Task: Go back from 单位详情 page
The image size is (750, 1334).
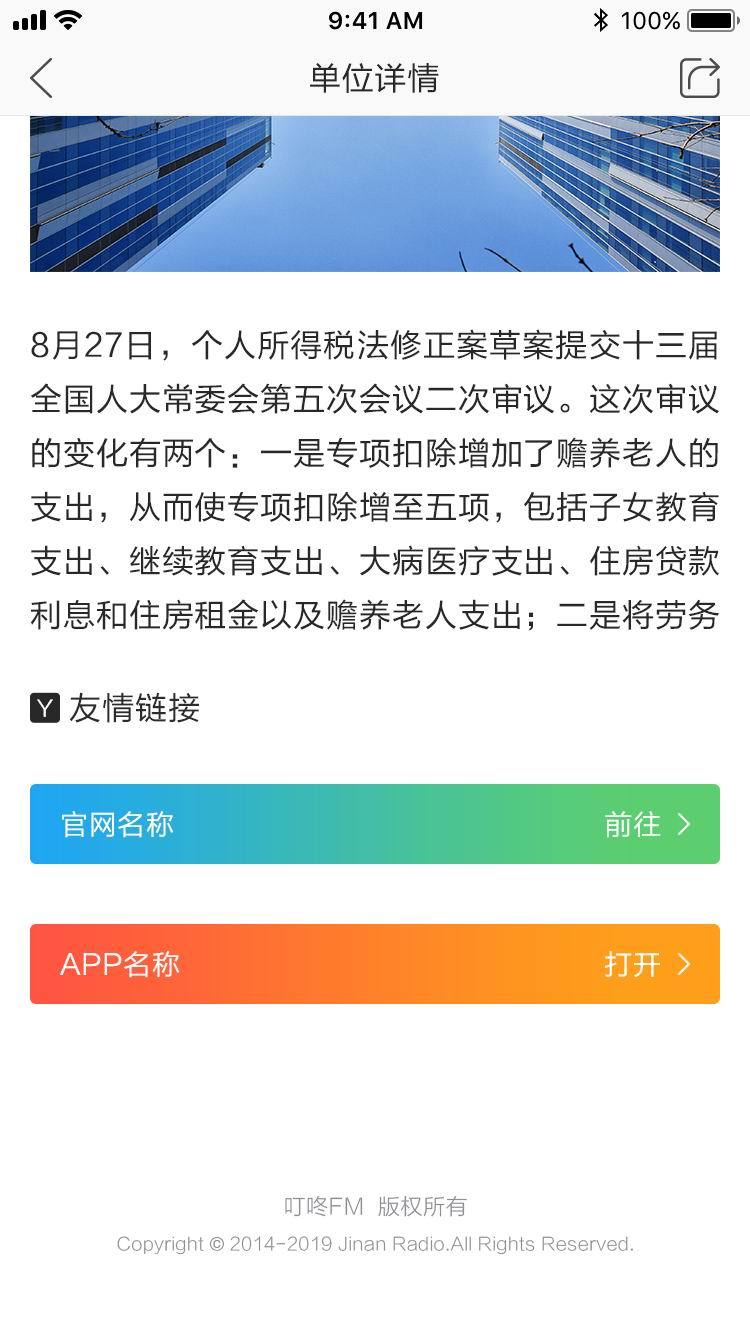Action: (x=41, y=78)
